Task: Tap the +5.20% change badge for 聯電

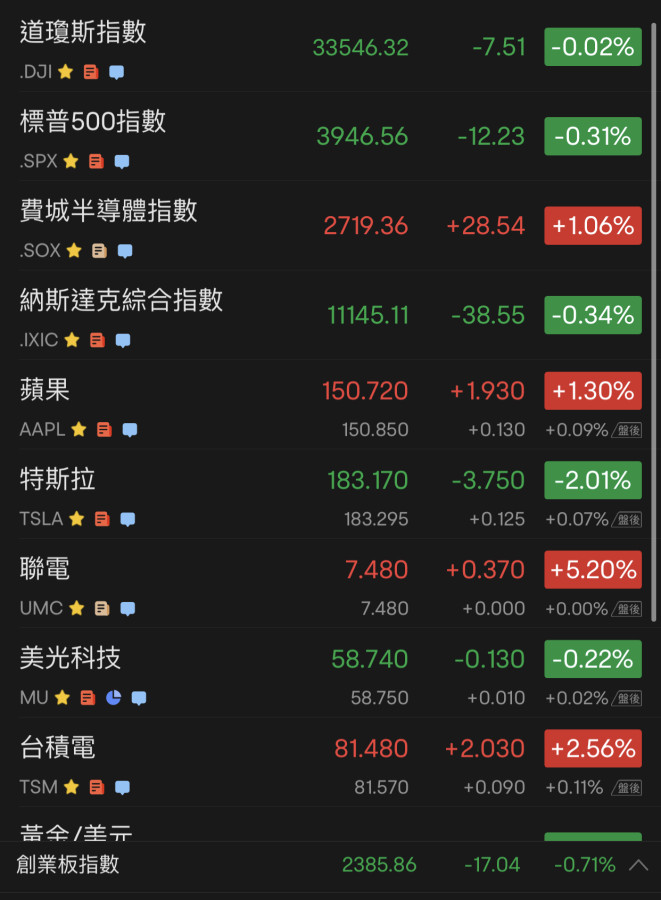Action: (x=592, y=569)
